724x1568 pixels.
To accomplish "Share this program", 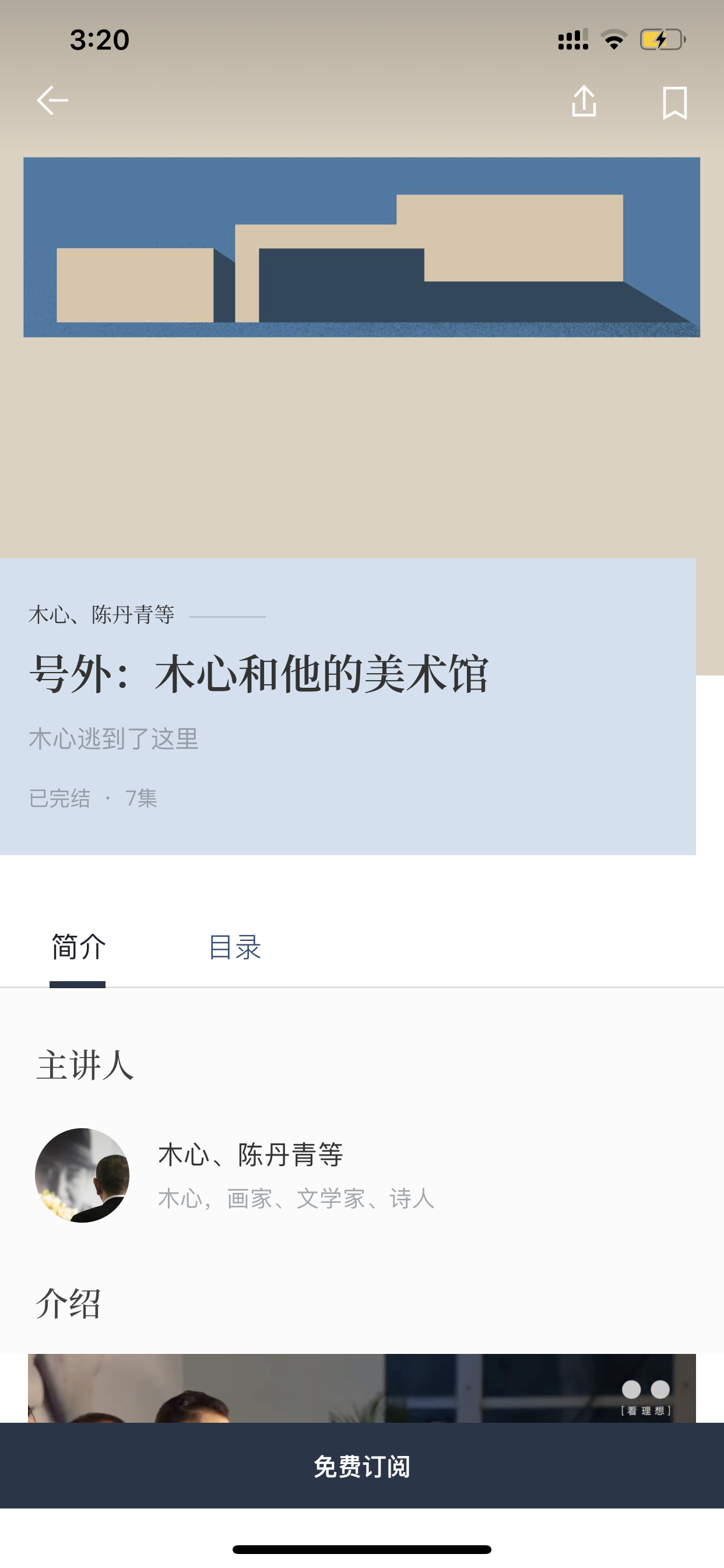I will click(x=584, y=100).
